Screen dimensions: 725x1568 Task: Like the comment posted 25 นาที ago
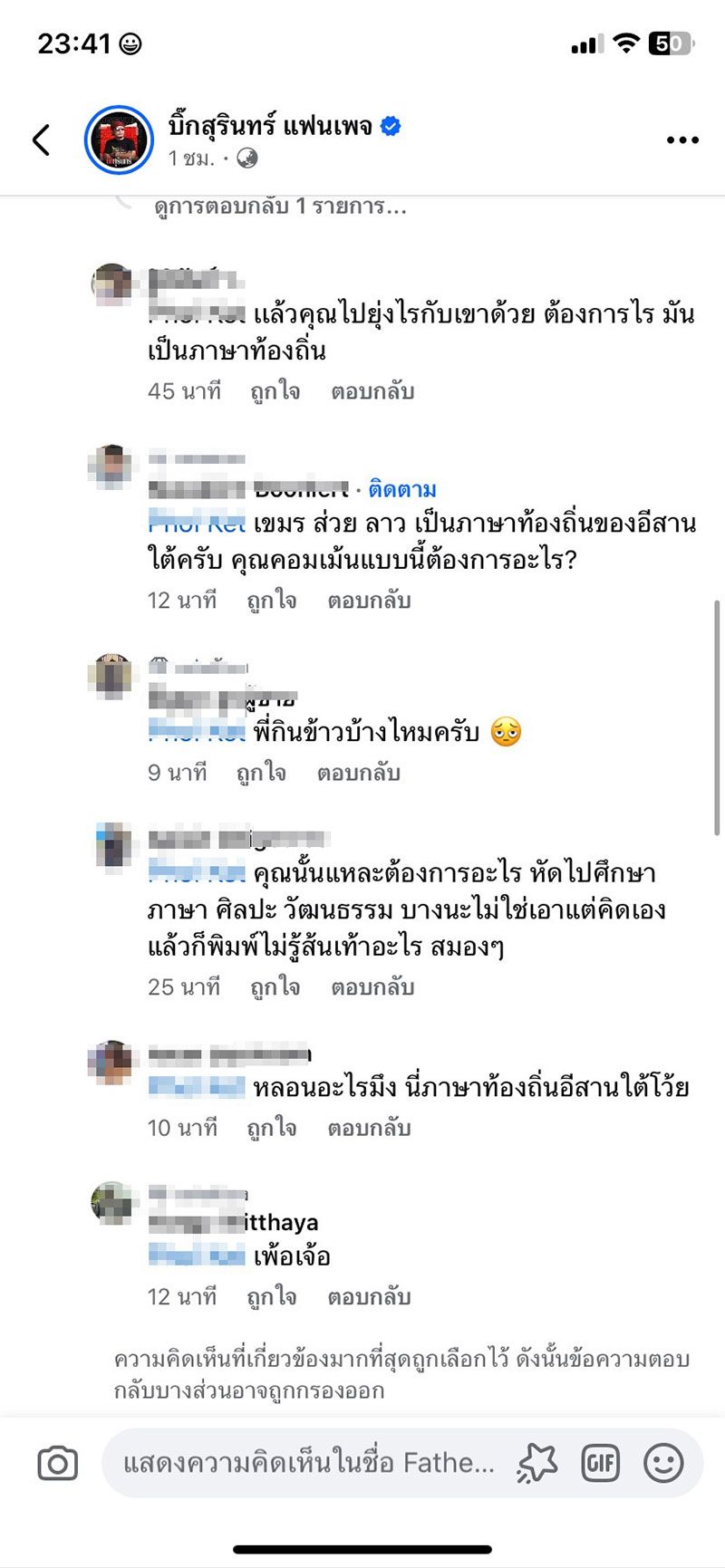pos(275,986)
